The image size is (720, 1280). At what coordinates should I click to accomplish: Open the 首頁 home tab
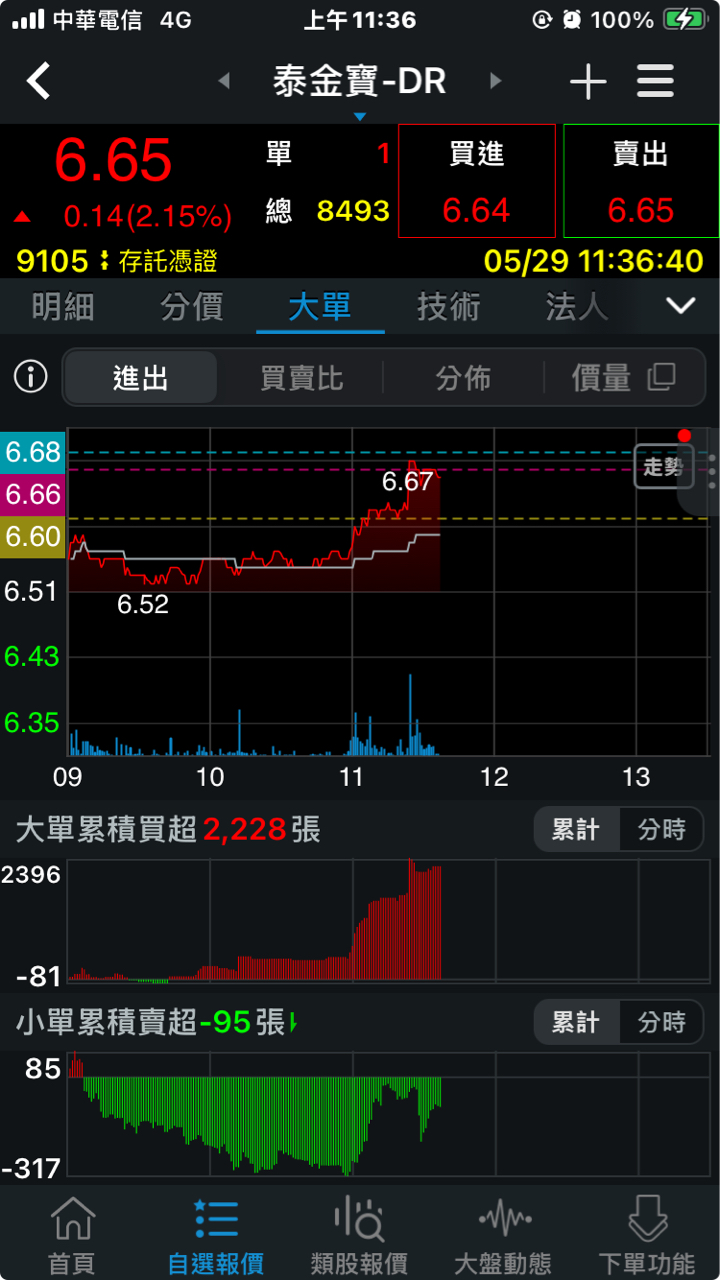click(72, 1235)
